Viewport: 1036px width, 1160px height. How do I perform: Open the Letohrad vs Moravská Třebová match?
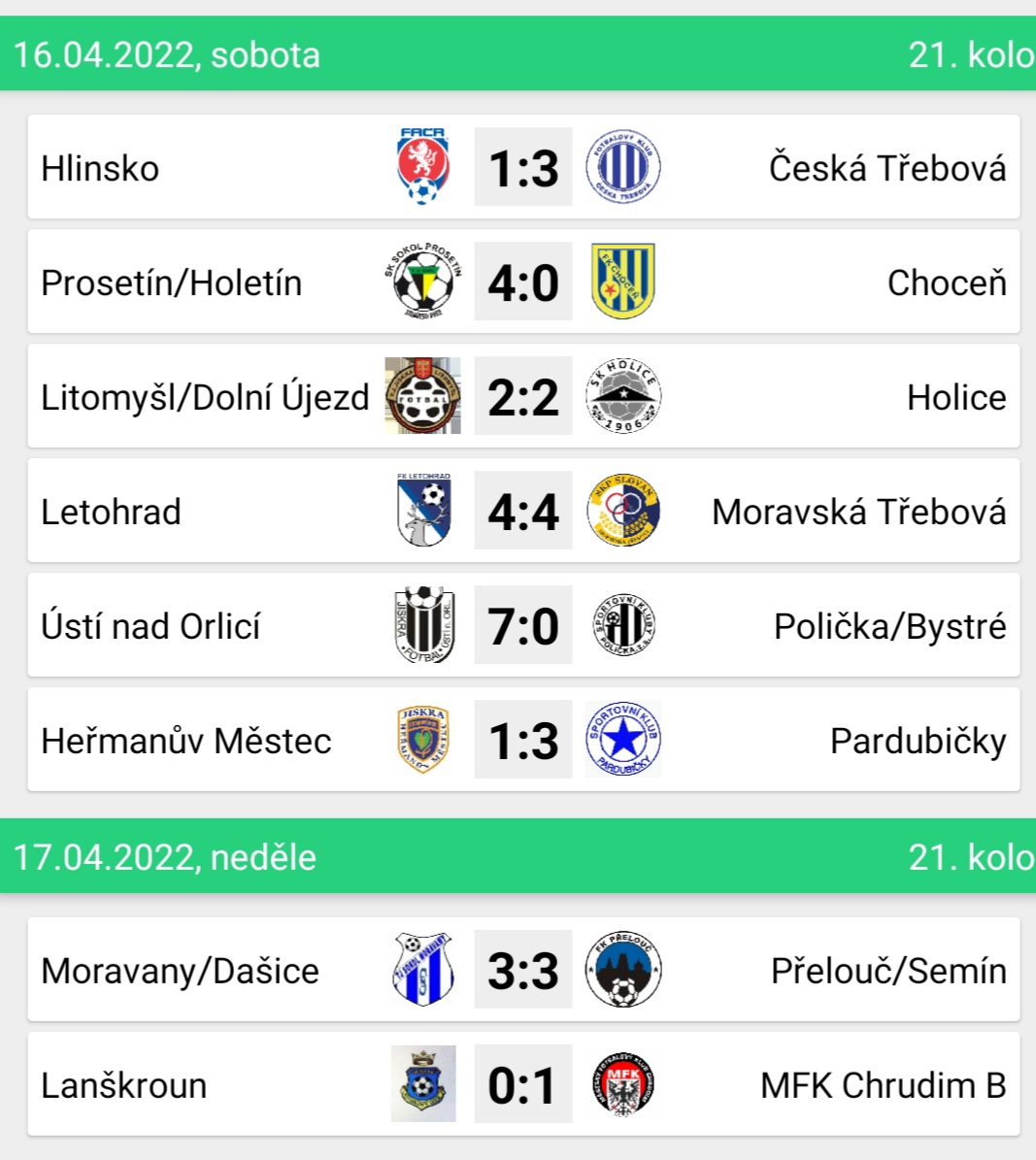pos(522,512)
